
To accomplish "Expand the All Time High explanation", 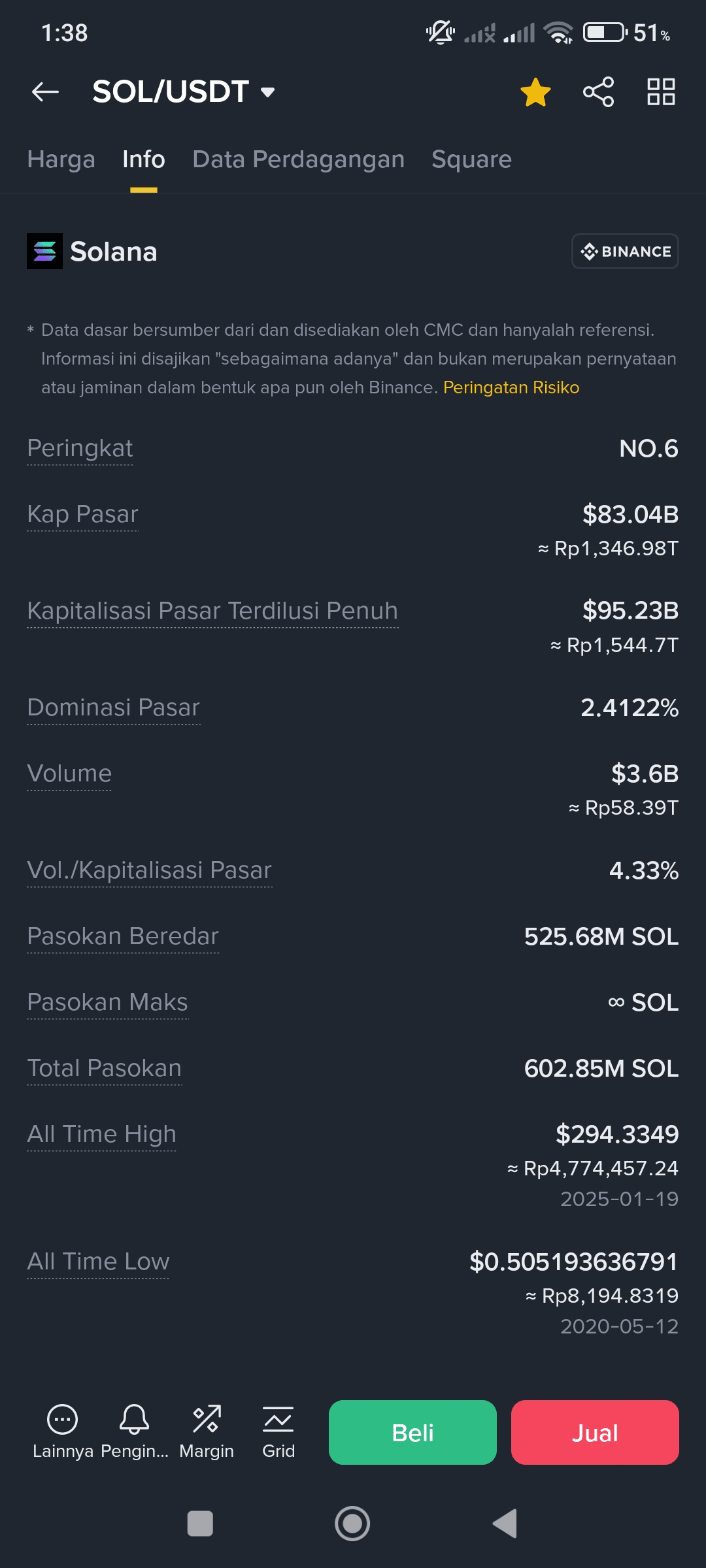I will click(101, 1135).
